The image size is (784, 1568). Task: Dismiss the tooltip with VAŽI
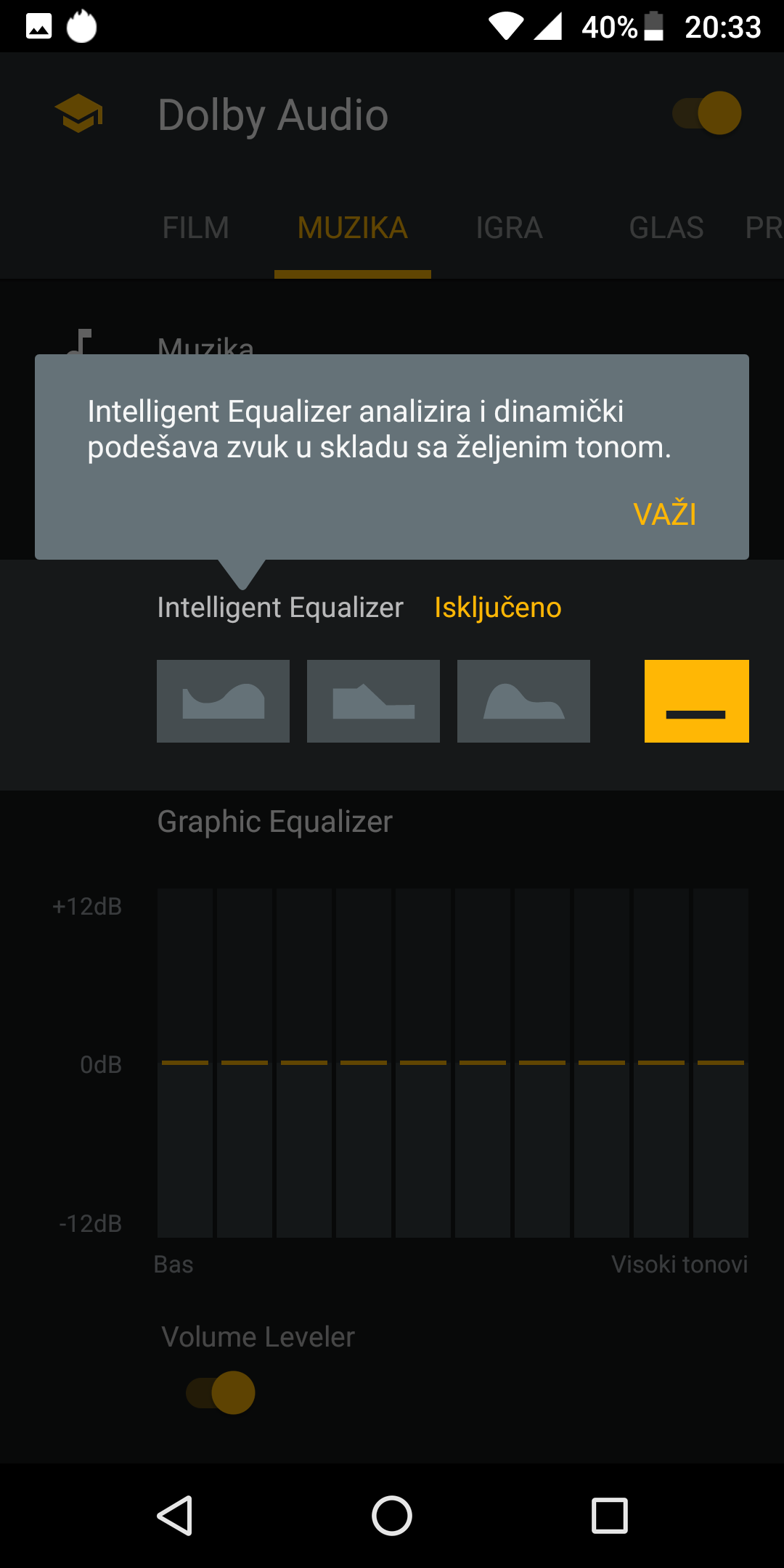click(665, 514)
